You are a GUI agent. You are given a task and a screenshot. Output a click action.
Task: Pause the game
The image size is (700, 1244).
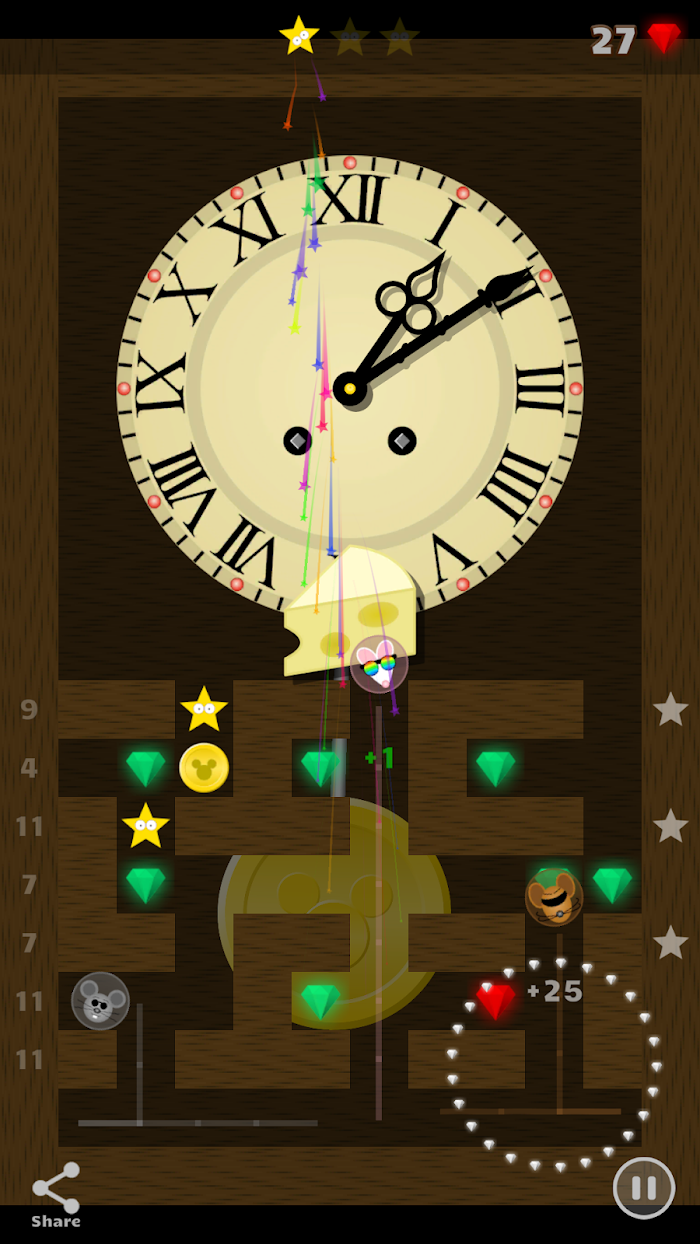(644, 1188)
